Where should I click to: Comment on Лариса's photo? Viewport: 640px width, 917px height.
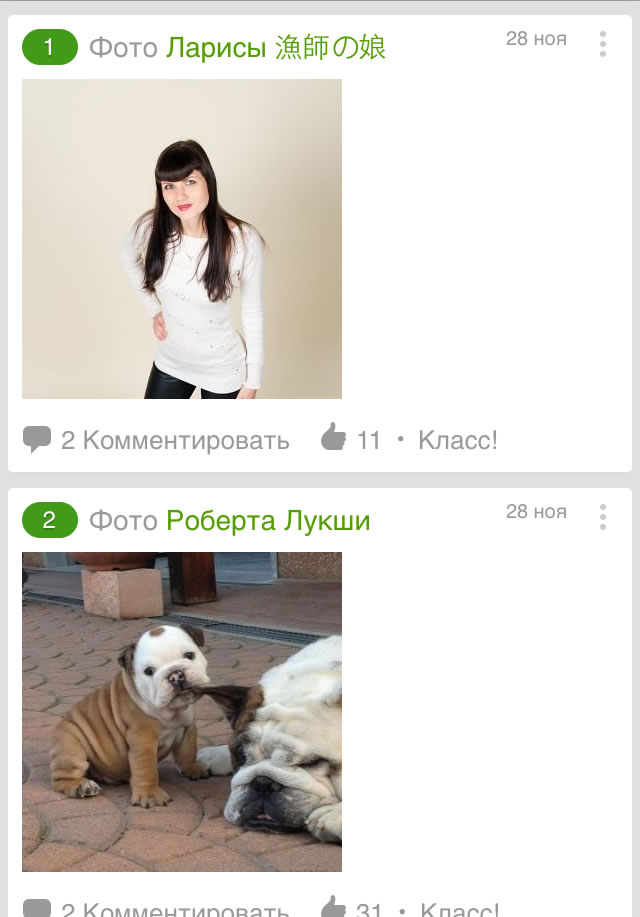coord(157,440)
